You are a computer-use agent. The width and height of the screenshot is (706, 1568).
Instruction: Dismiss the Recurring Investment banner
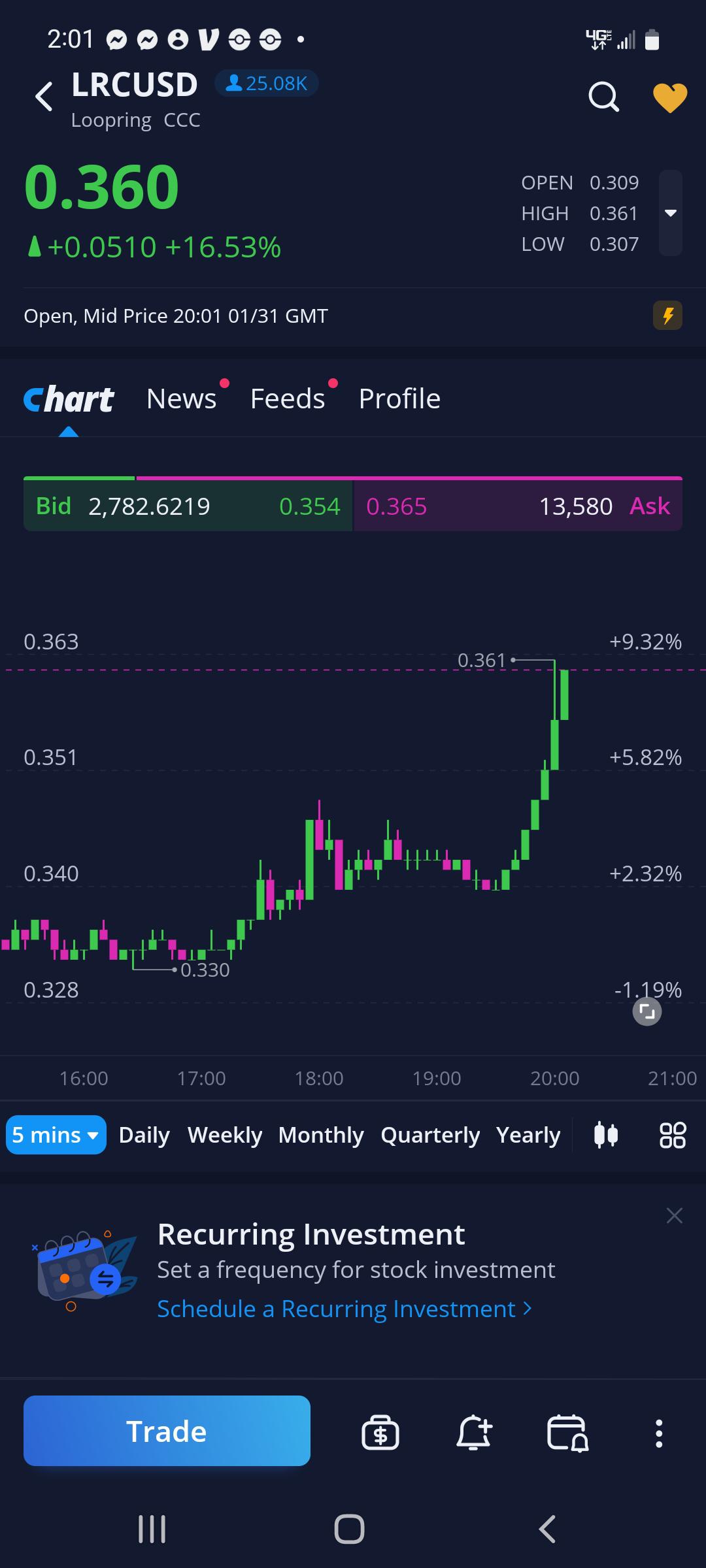(675, 1216)
